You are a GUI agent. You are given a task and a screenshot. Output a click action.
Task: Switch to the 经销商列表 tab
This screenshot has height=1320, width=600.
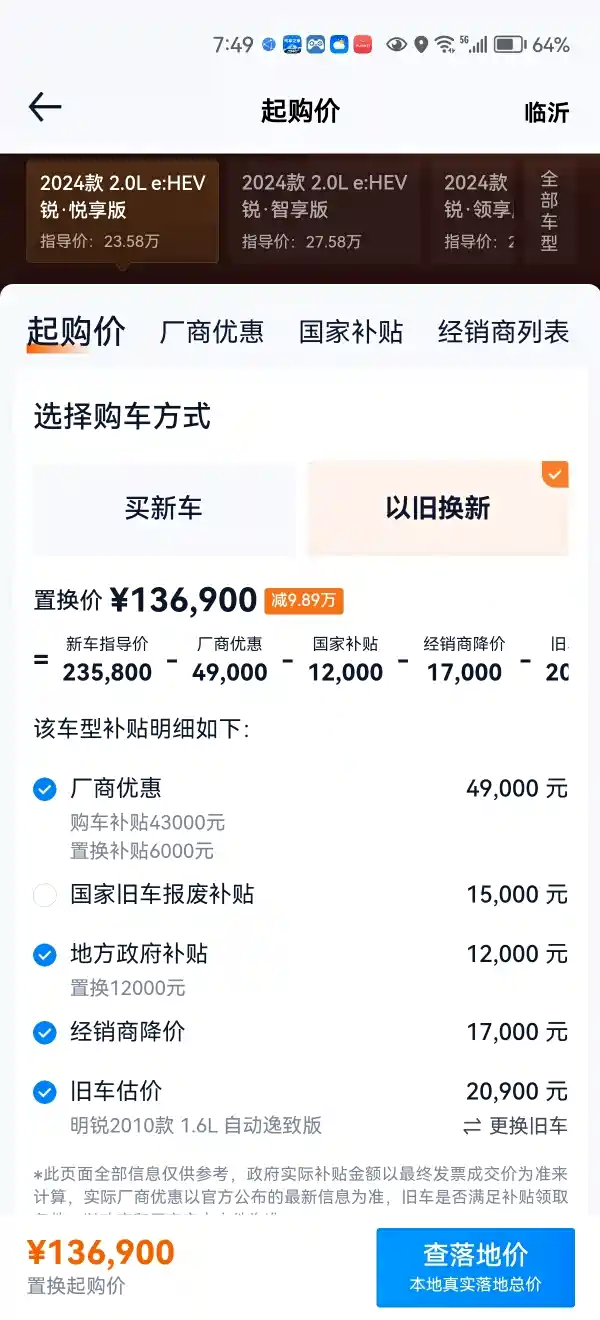[503, 332]
